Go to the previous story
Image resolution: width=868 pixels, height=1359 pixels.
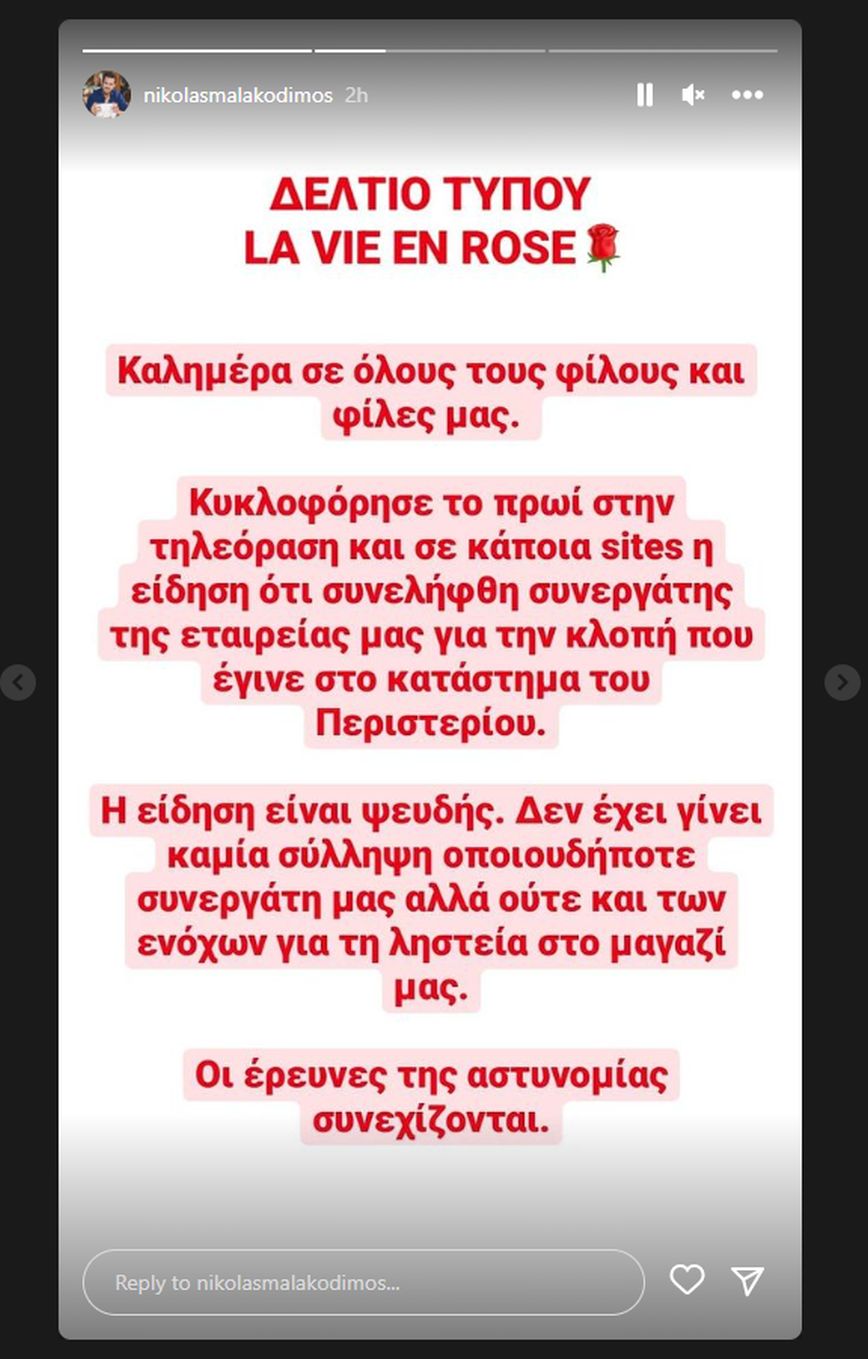pos(17,682)
